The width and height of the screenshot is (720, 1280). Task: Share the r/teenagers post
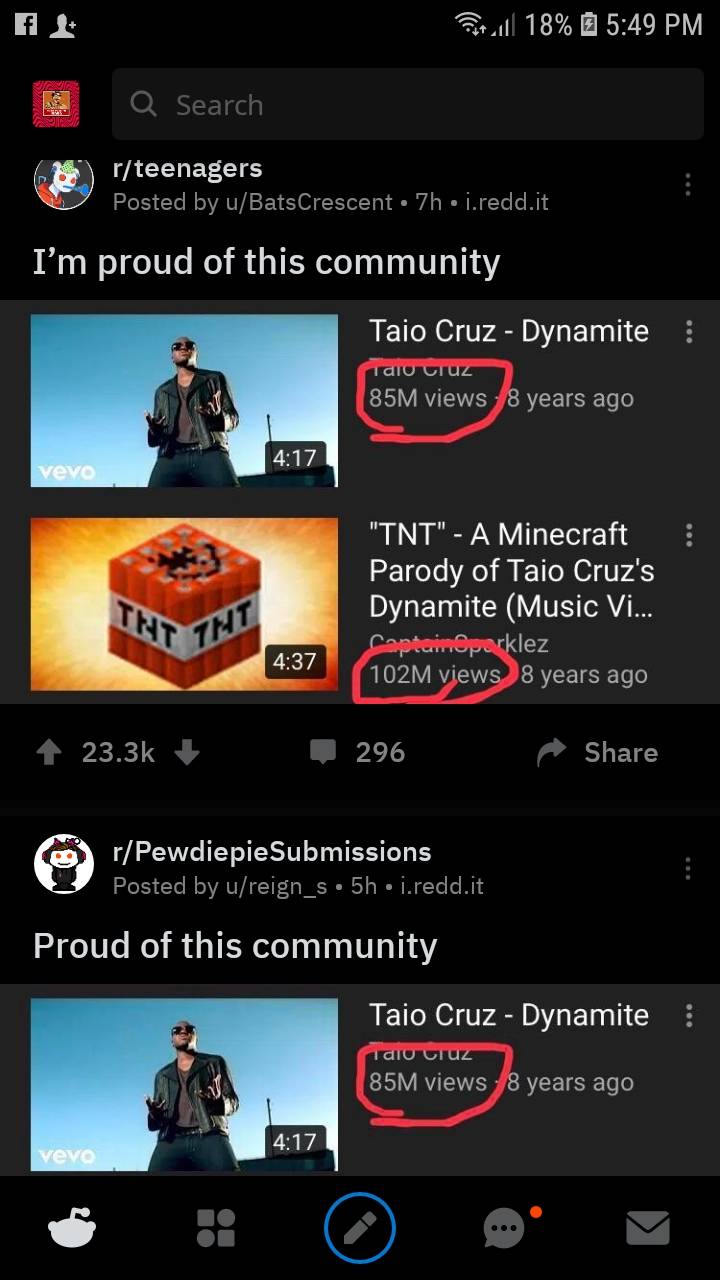tap(598, 752)
